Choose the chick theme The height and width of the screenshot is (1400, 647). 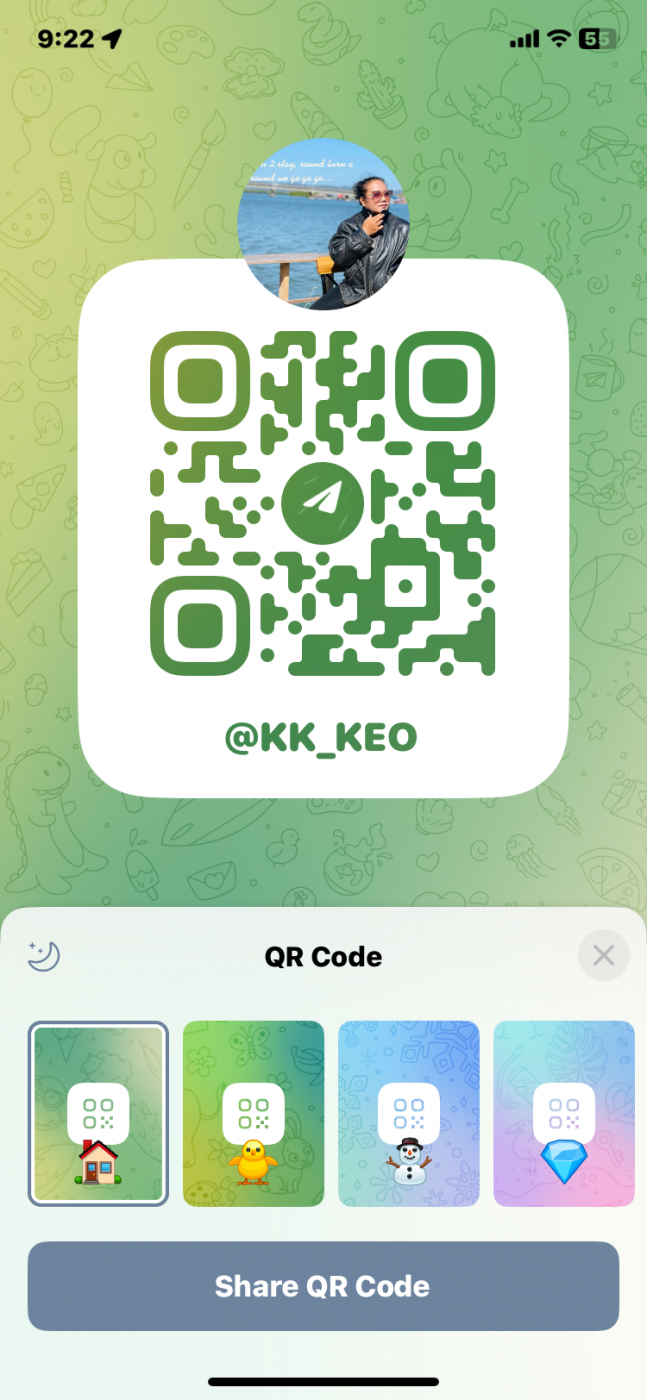[x=254, y=1113]
